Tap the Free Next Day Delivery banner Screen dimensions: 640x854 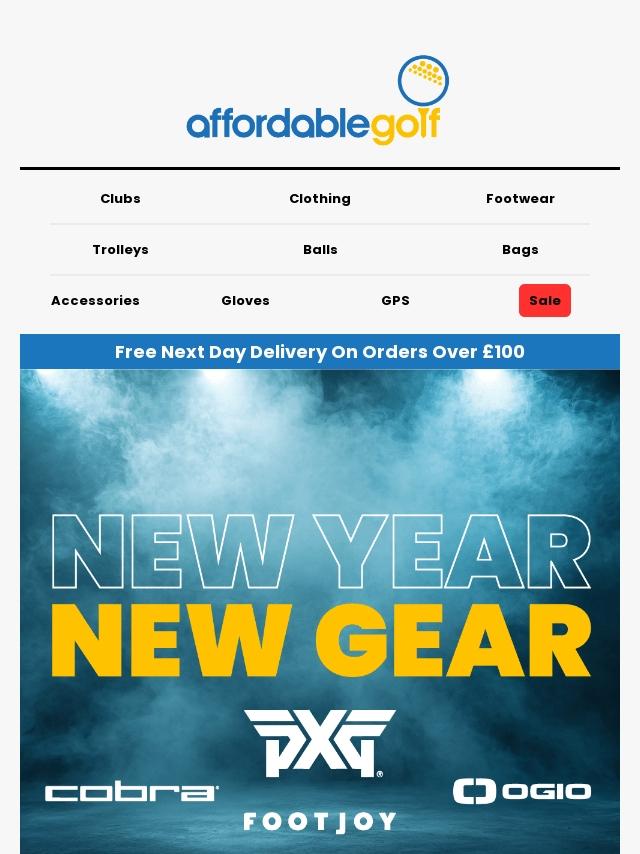click(320, 352)
